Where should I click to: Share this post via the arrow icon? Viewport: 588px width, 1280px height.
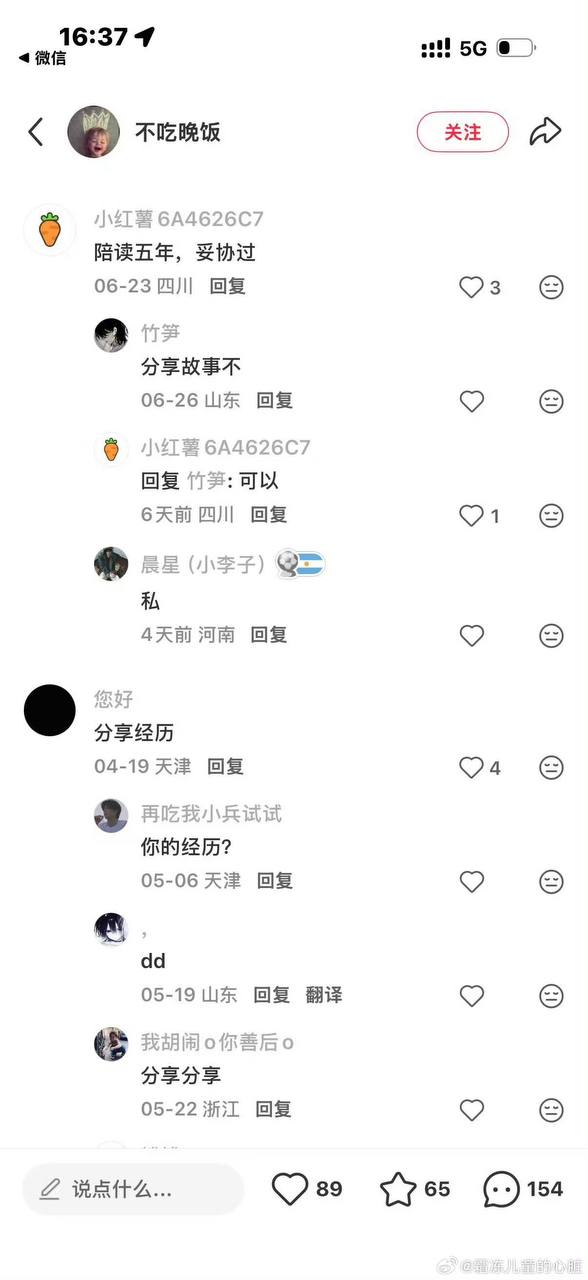(x=545, y=132)
